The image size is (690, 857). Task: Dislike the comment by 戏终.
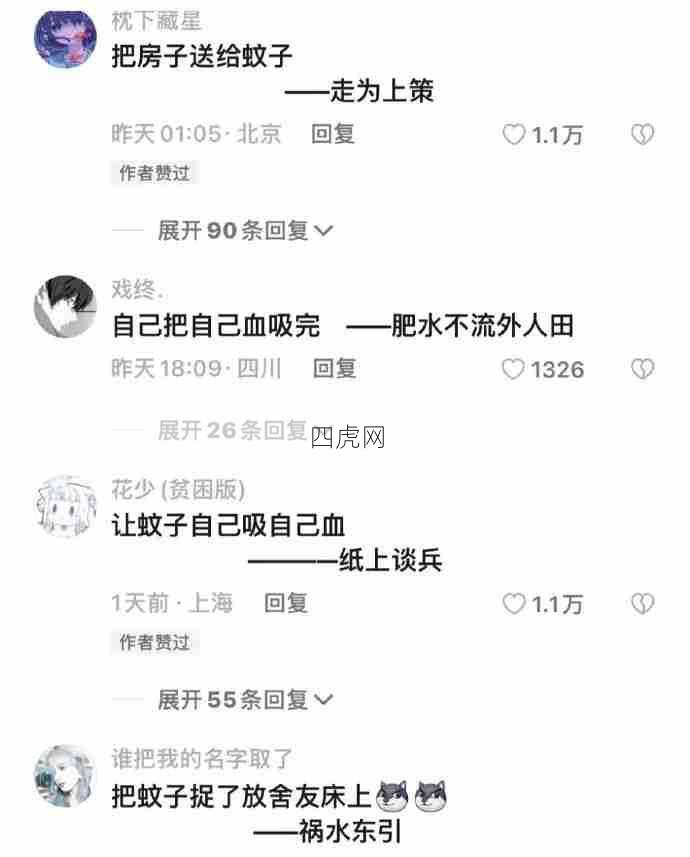pyautogui.click(x=642, y=370)
